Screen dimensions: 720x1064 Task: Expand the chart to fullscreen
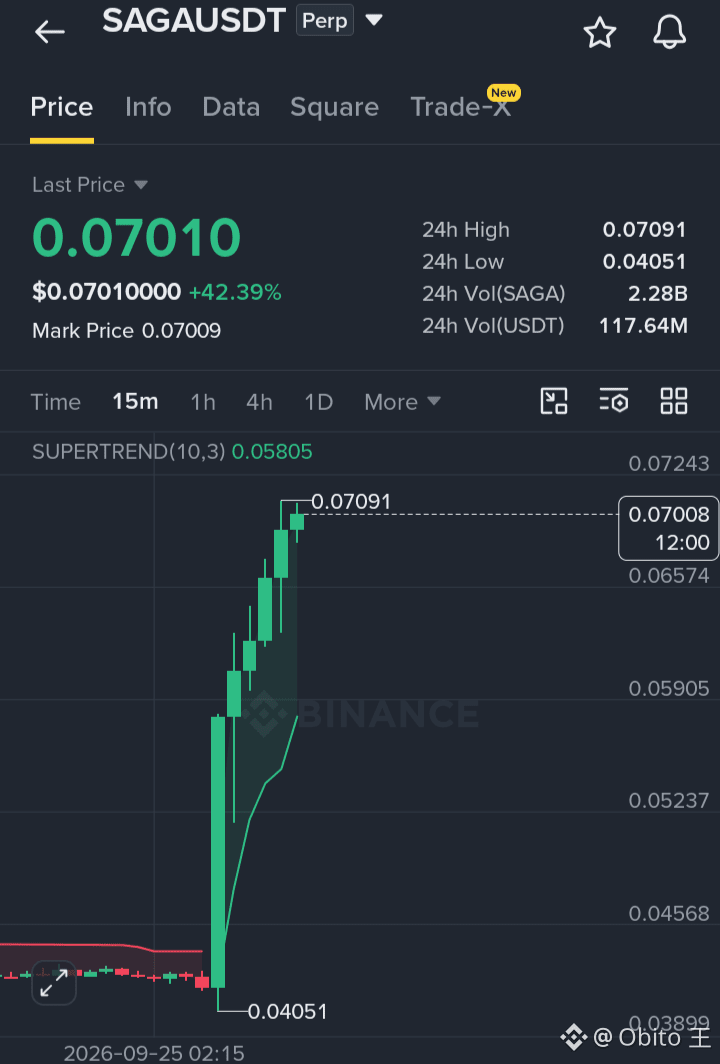coord(54,983)
